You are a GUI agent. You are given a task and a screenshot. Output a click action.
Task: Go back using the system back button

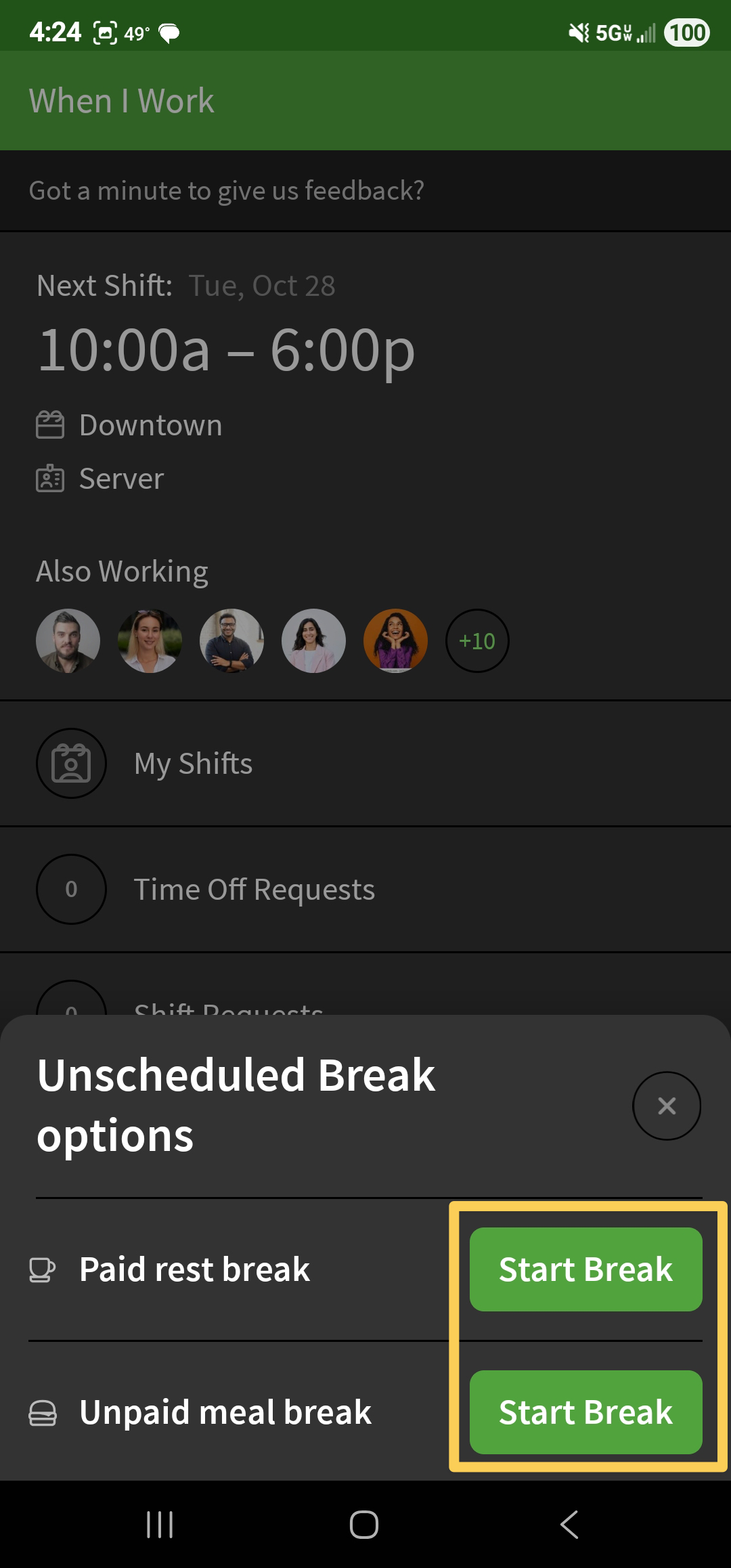point(569,1525)
